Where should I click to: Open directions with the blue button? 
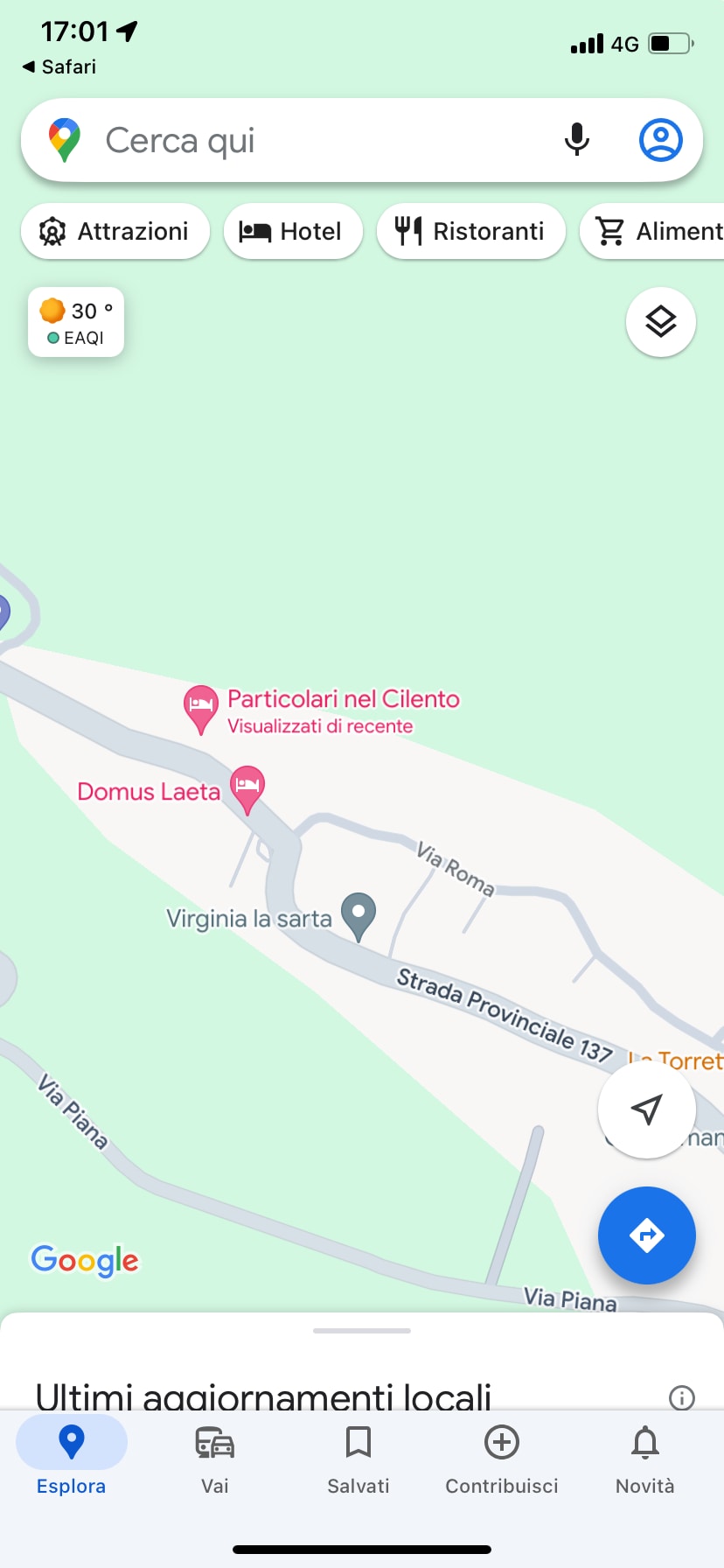646,1235
